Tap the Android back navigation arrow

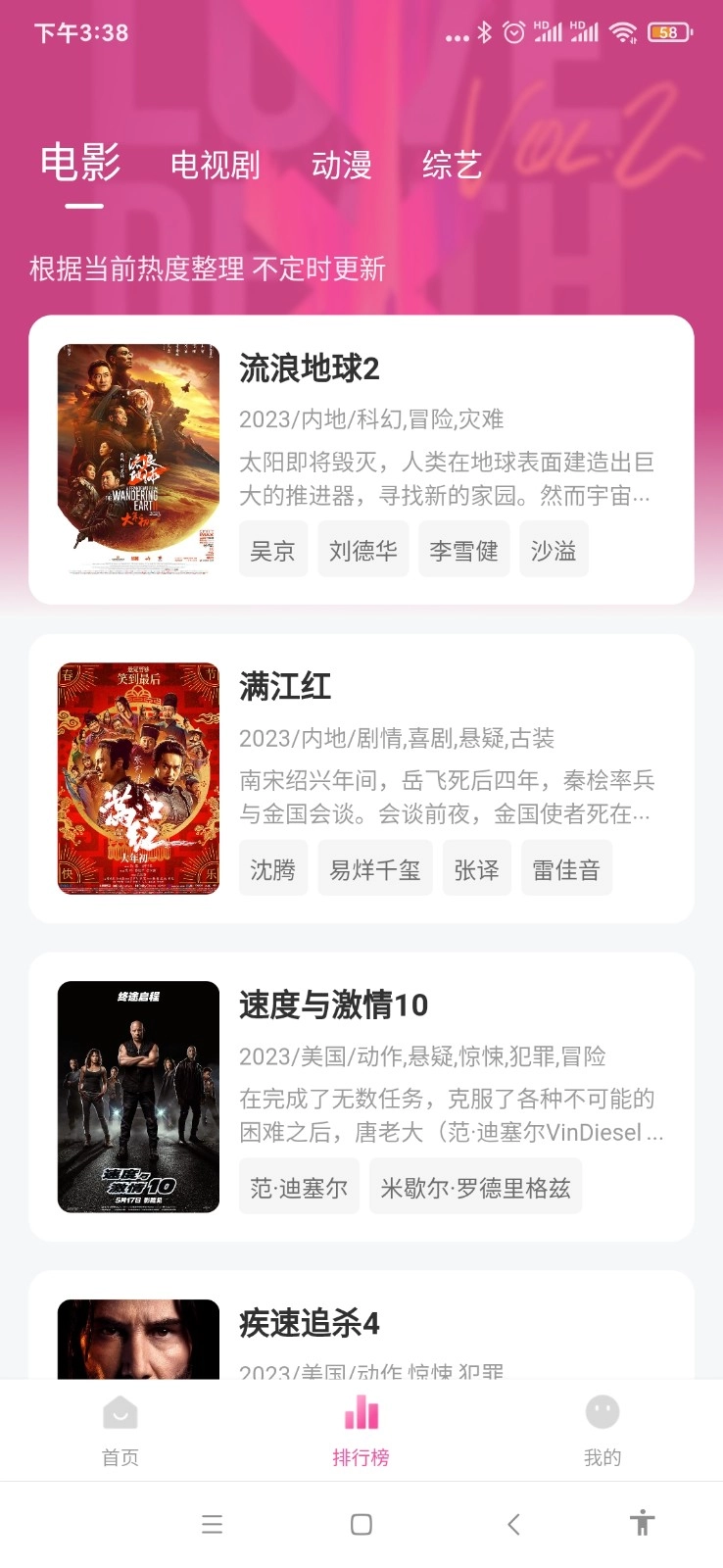click(x=513, y=1525)
